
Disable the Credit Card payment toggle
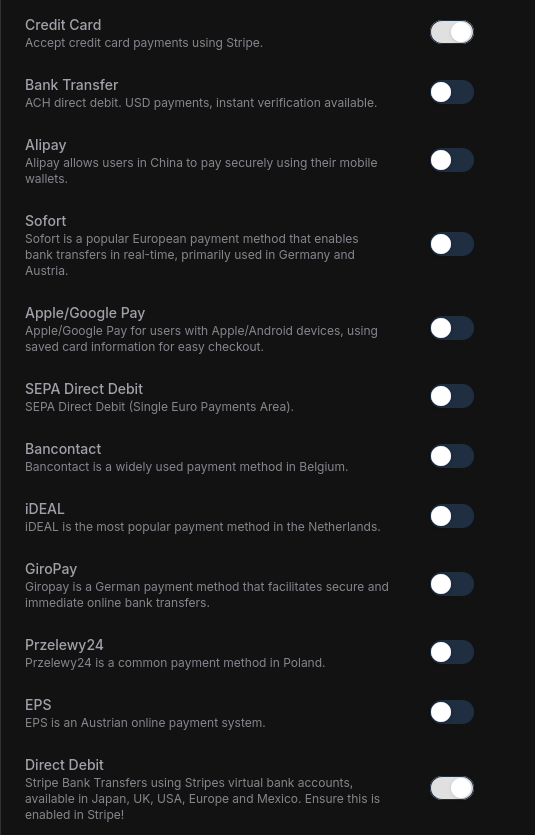451,32
